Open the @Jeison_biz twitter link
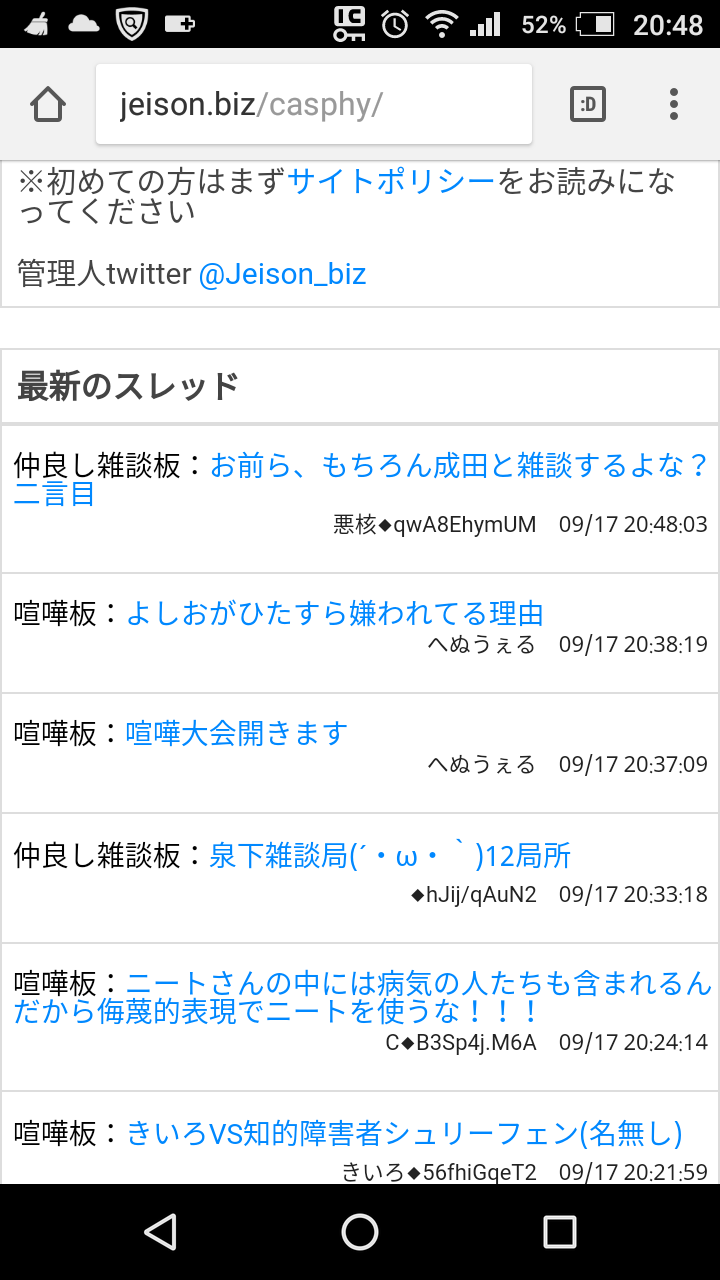Viewport: 720px width, 1280px height. (x=282, y=274)
